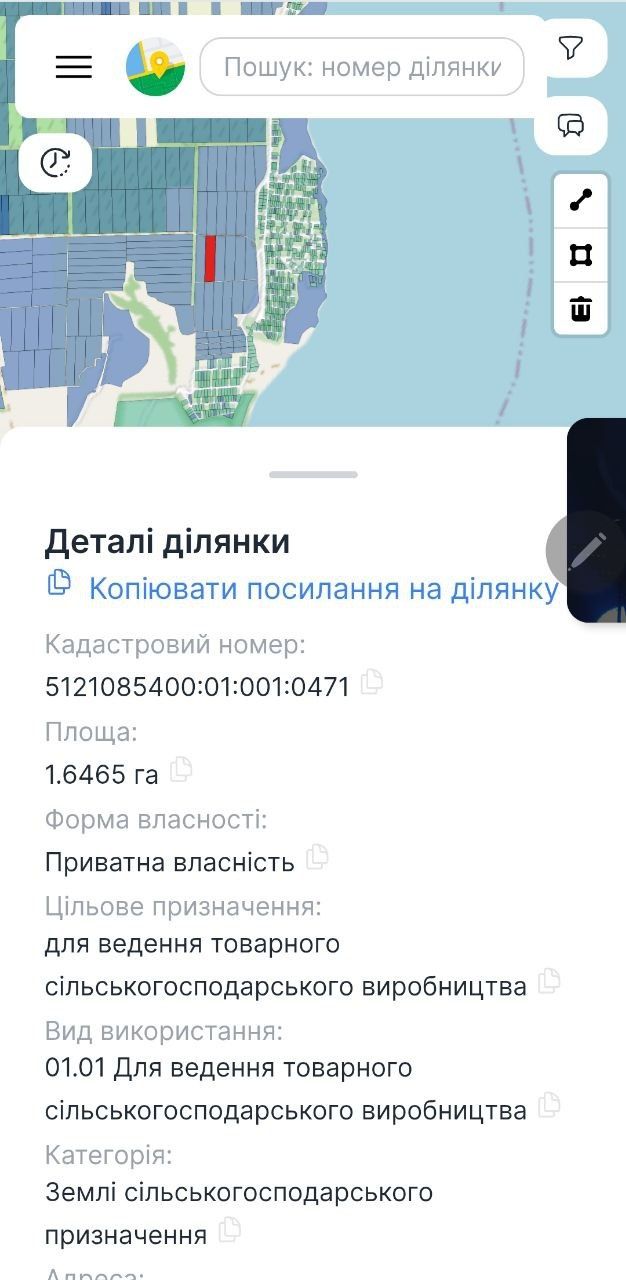The width and height of the screenshot is (626, 1280).
Task: Copy the cadastral number 5121085400:01:001:0471
Action: click(371, 683)
